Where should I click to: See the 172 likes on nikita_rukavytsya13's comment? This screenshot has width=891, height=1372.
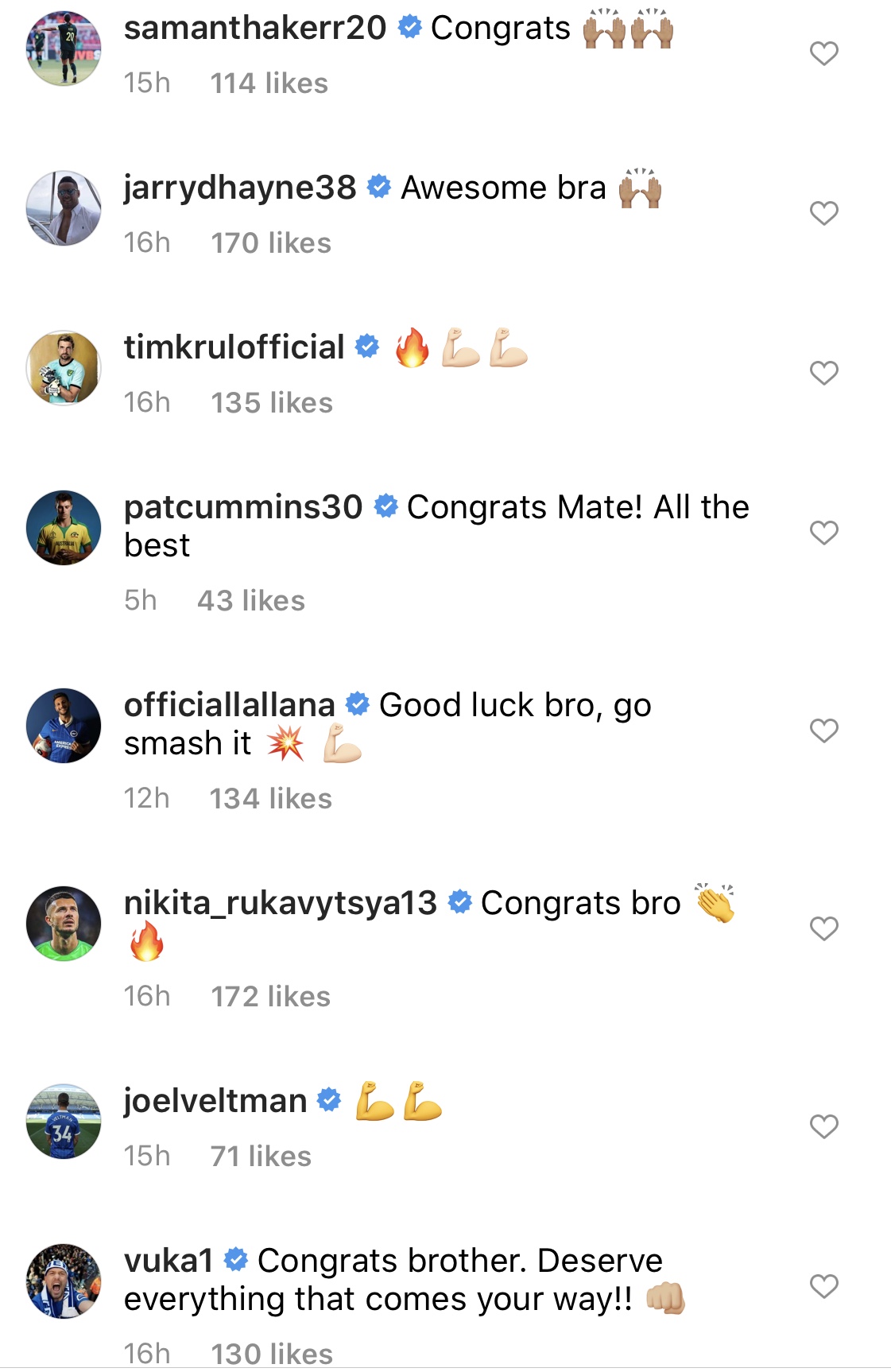coord(270,997)
